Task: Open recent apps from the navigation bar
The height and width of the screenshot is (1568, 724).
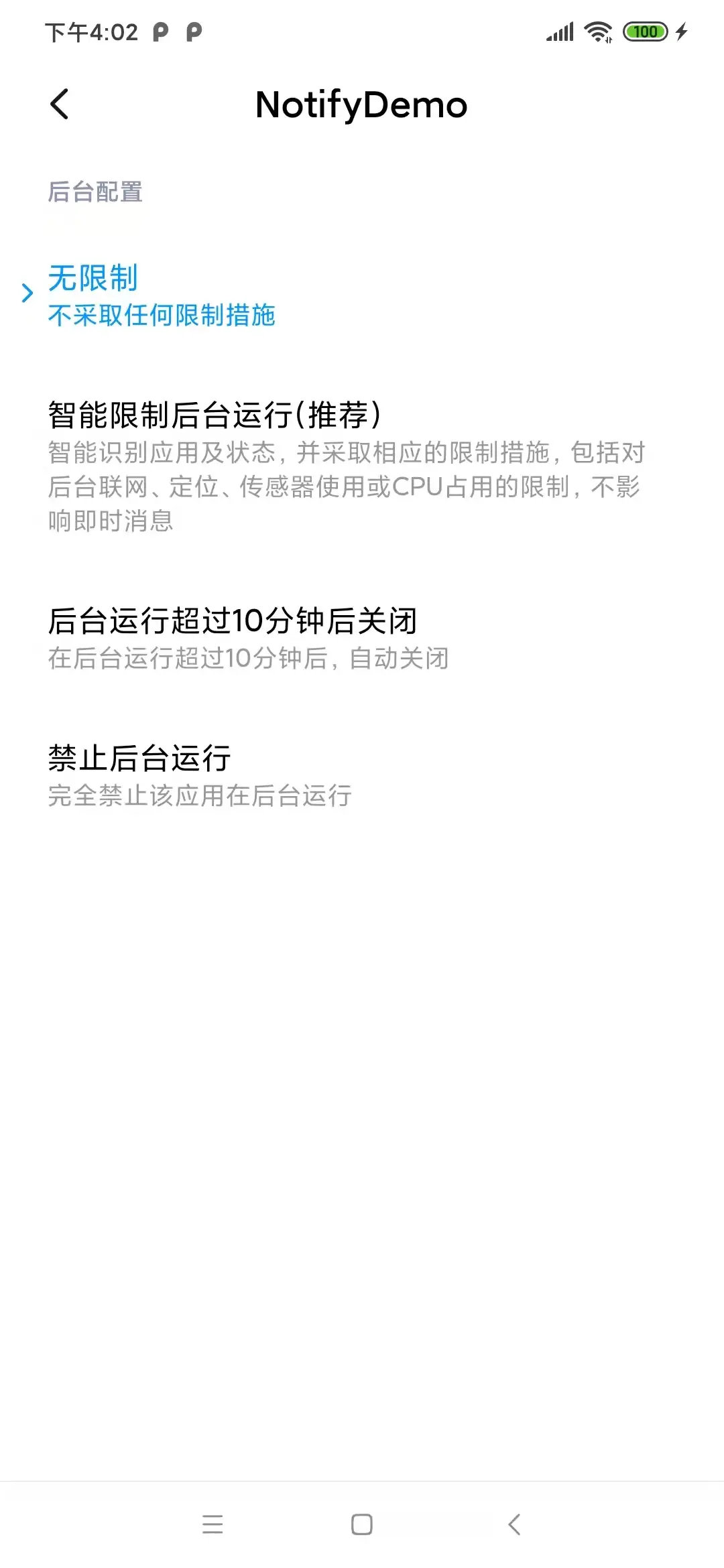Action: coord(213,1524)
